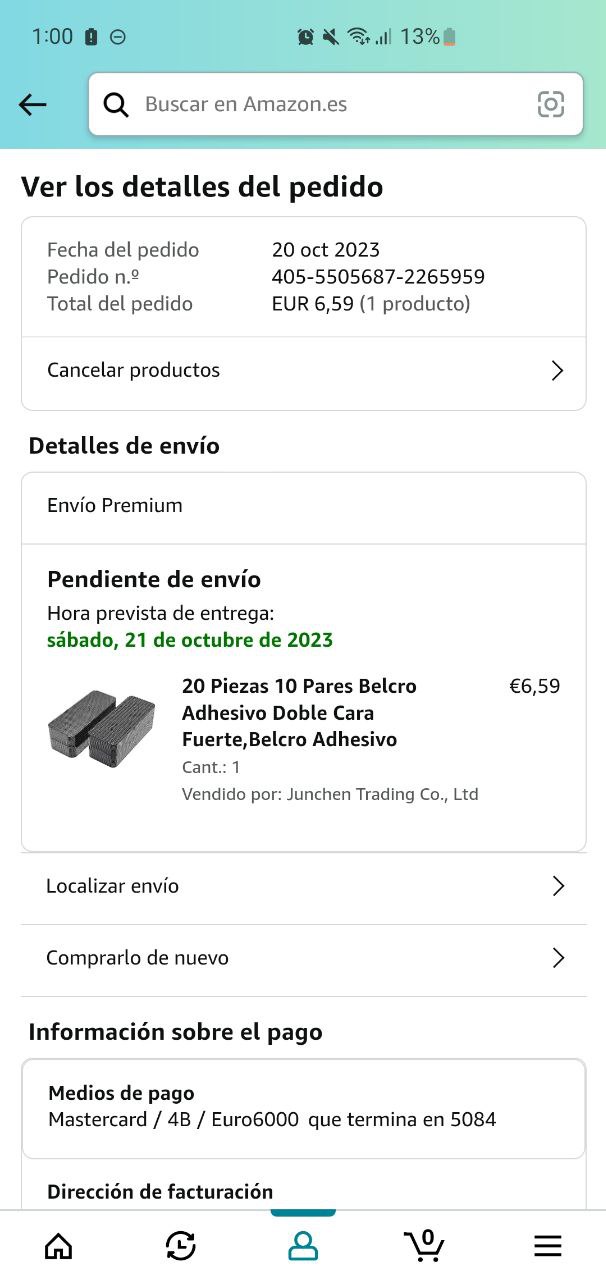This screenshot has width=606, height=1280.
Task: Switch to the account profile tab
Action: pyautogui.click(x=303, y=1245)
